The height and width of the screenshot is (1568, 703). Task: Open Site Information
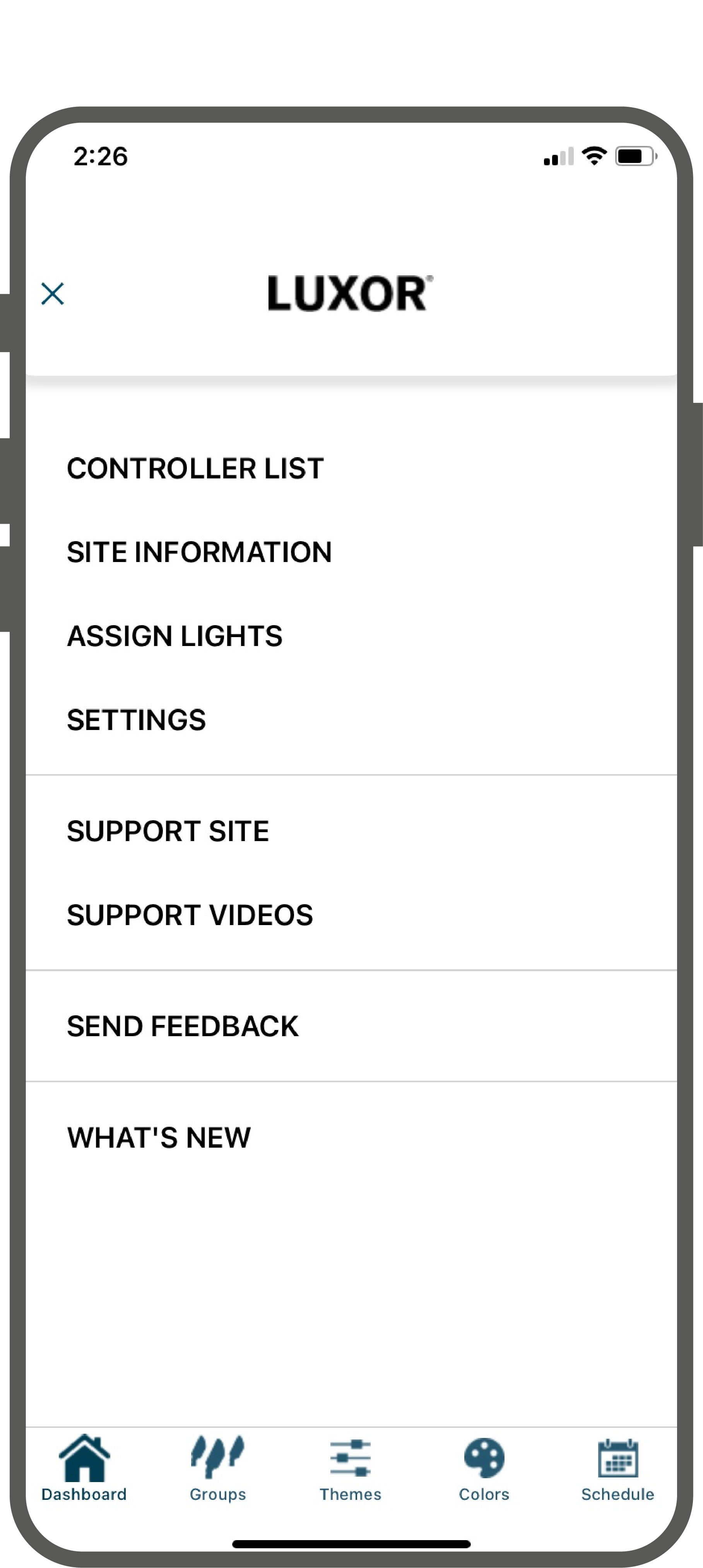[351, 552]
